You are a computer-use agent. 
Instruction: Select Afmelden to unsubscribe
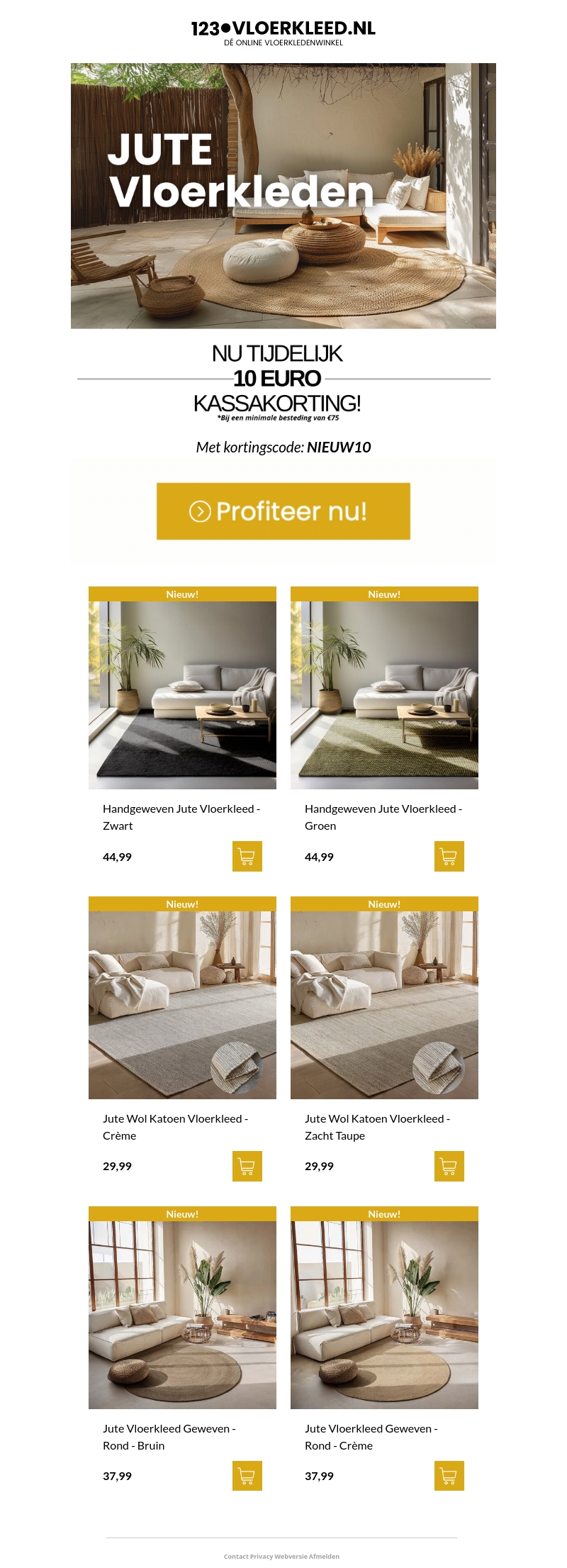coord(324,1557)
